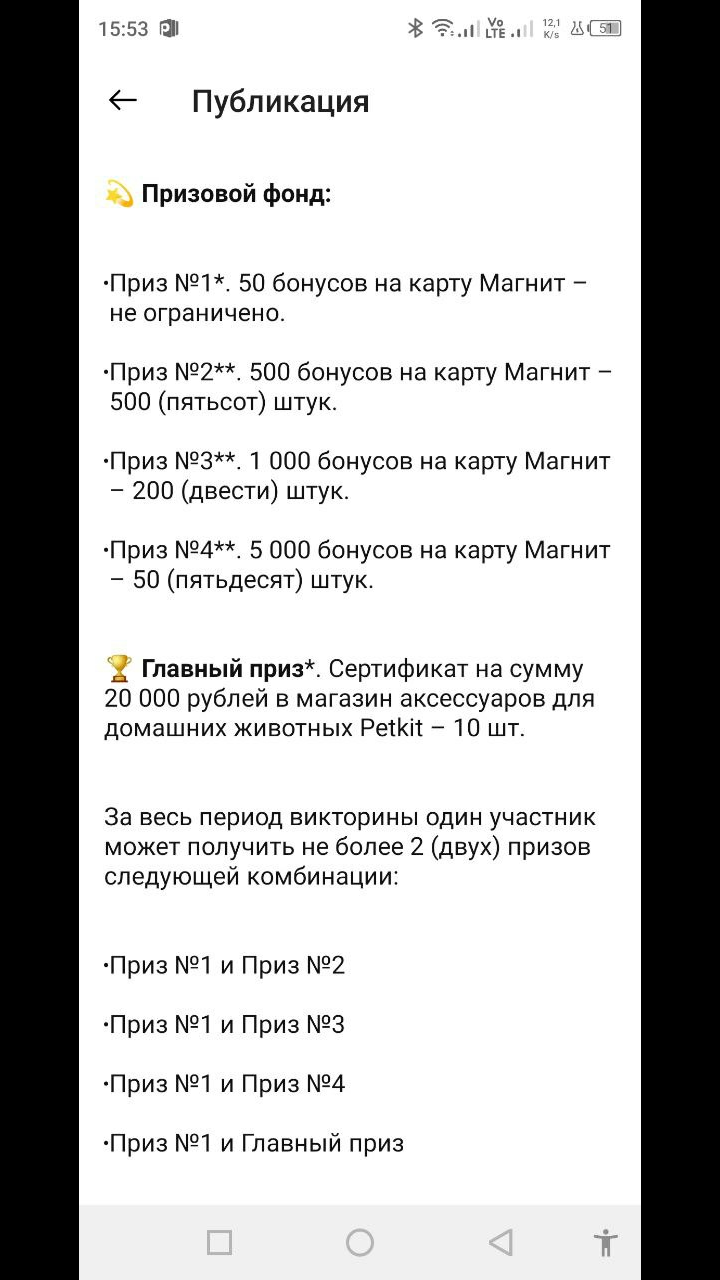Go back from the Публикация screen
Image resolution: width=720 pixels, height=1280 pixels.
click(x=122, y=100)
